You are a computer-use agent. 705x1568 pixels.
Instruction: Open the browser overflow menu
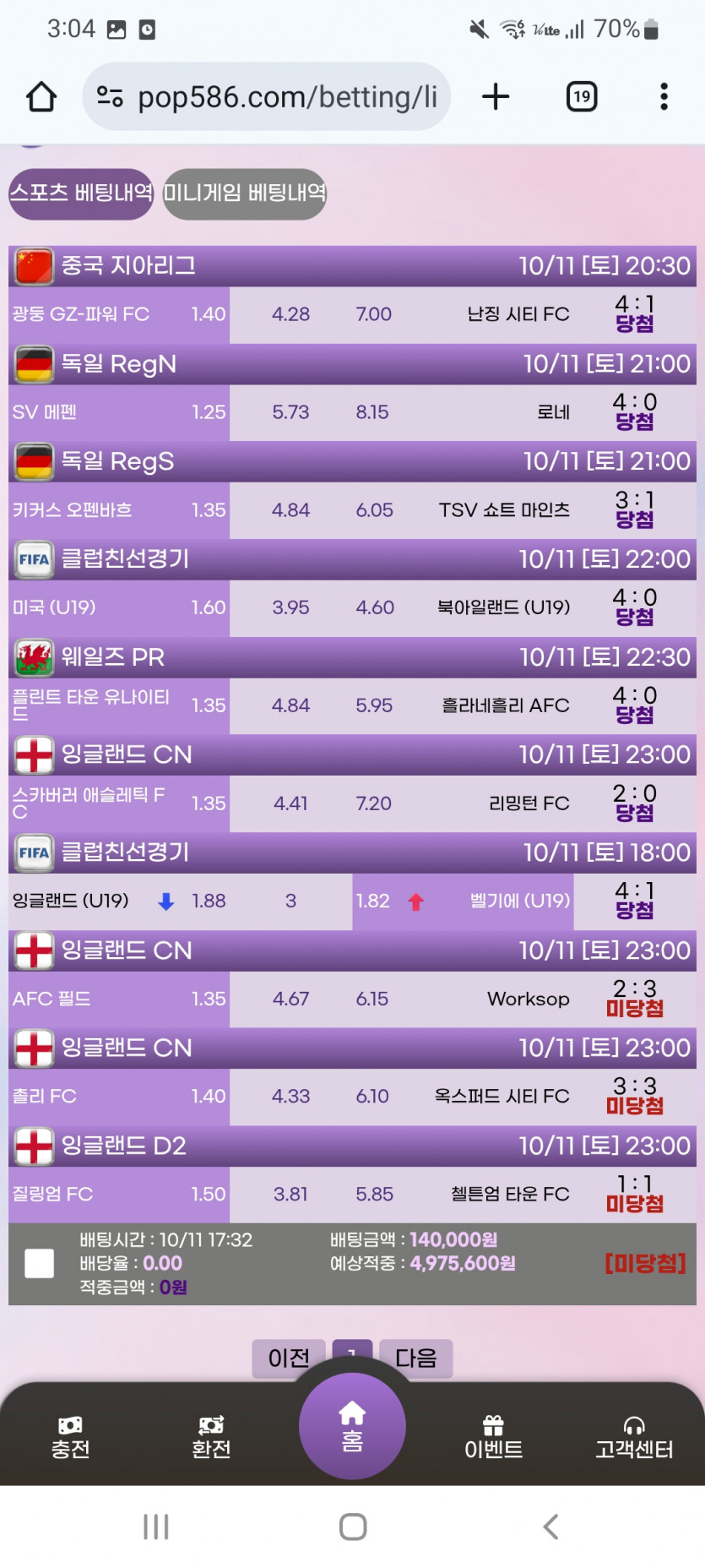click(x=664, y=97)
